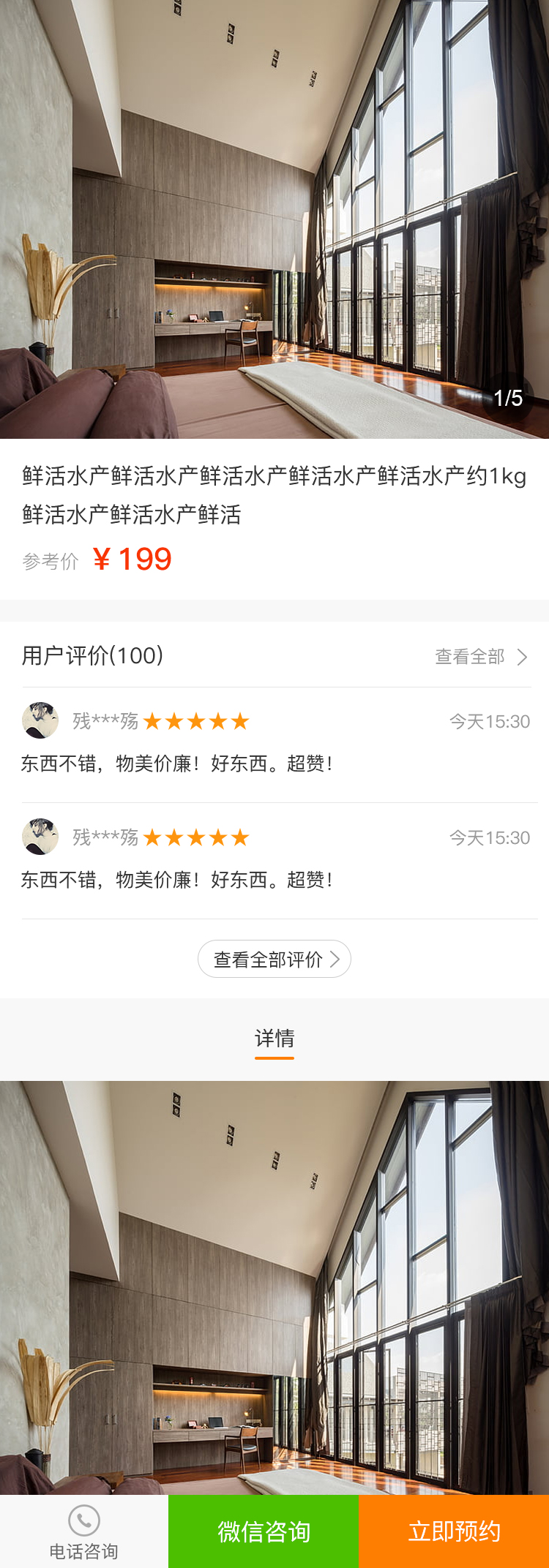Start a 微信咨询 chat
This screenshot has height=1568, width=549.
[x=264, y=1531]
